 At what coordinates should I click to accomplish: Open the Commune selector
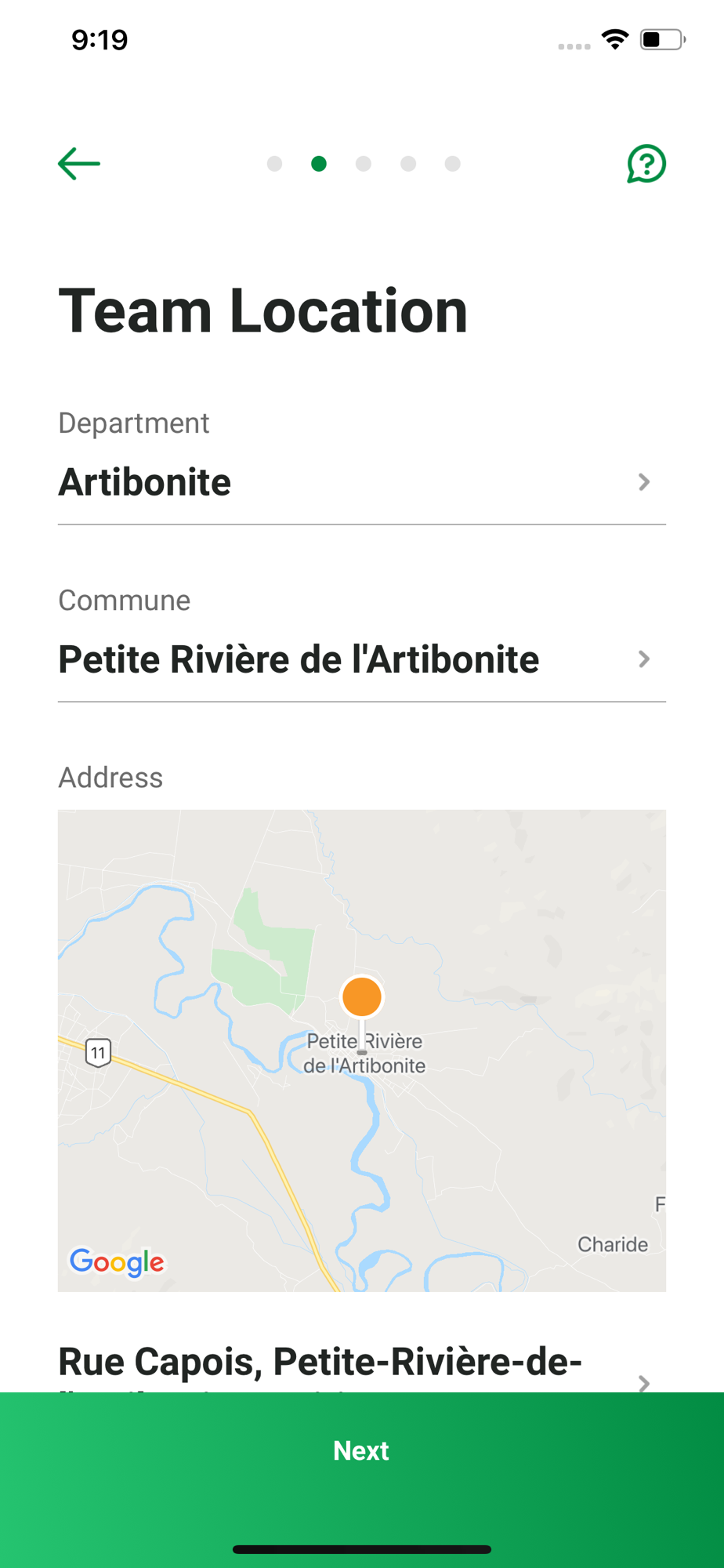(362, 659)
